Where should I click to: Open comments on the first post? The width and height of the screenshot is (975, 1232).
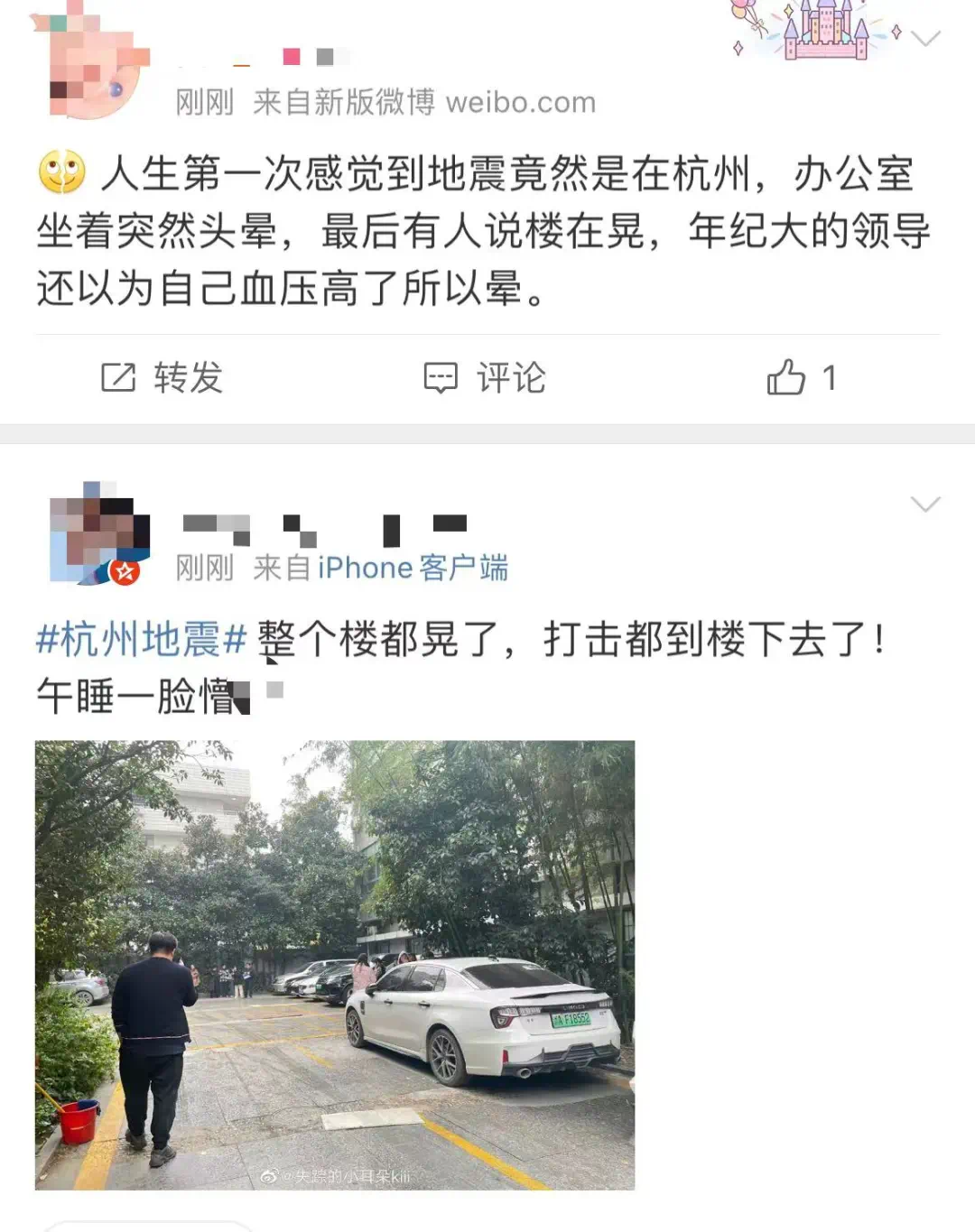point(486,377)
